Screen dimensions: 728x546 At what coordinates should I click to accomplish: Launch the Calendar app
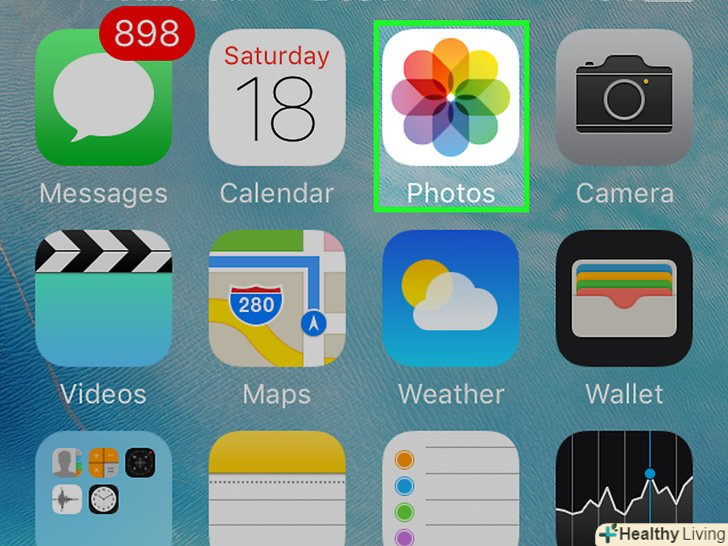click(277, 98)
